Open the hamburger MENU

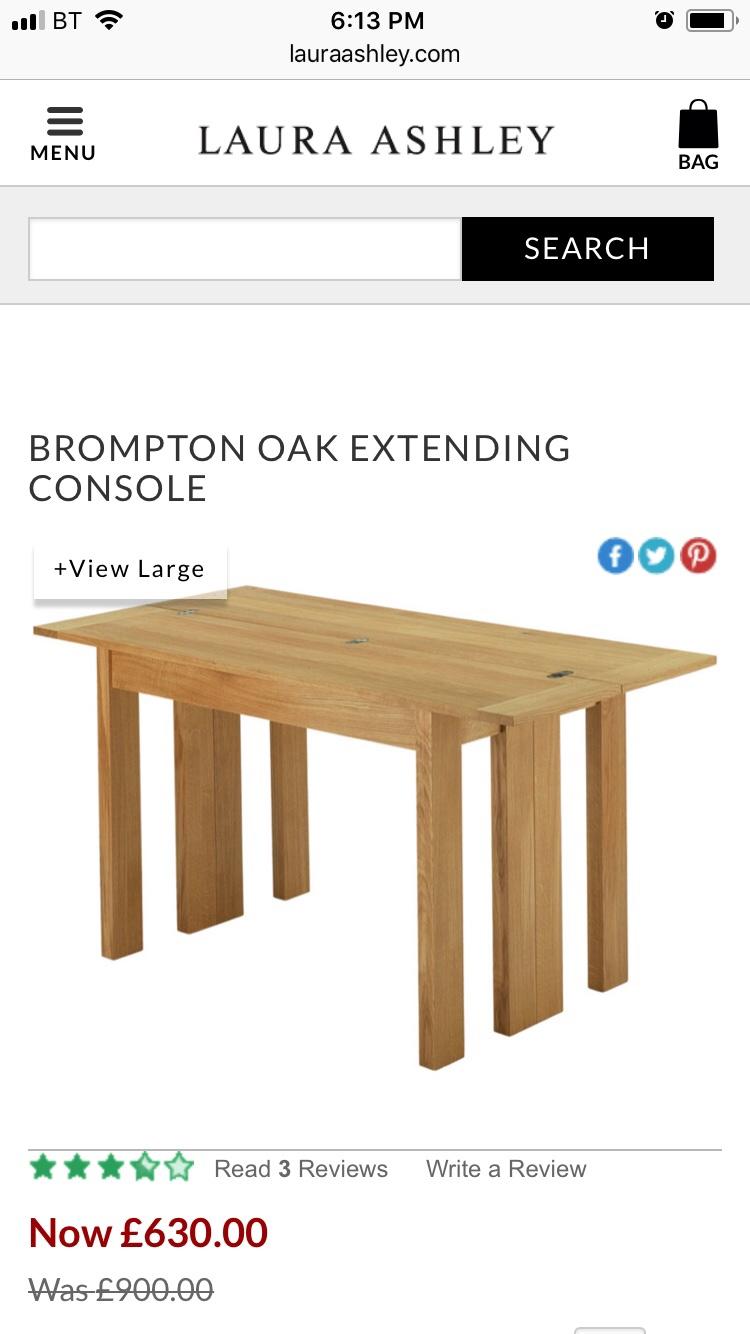coord(63,134)
